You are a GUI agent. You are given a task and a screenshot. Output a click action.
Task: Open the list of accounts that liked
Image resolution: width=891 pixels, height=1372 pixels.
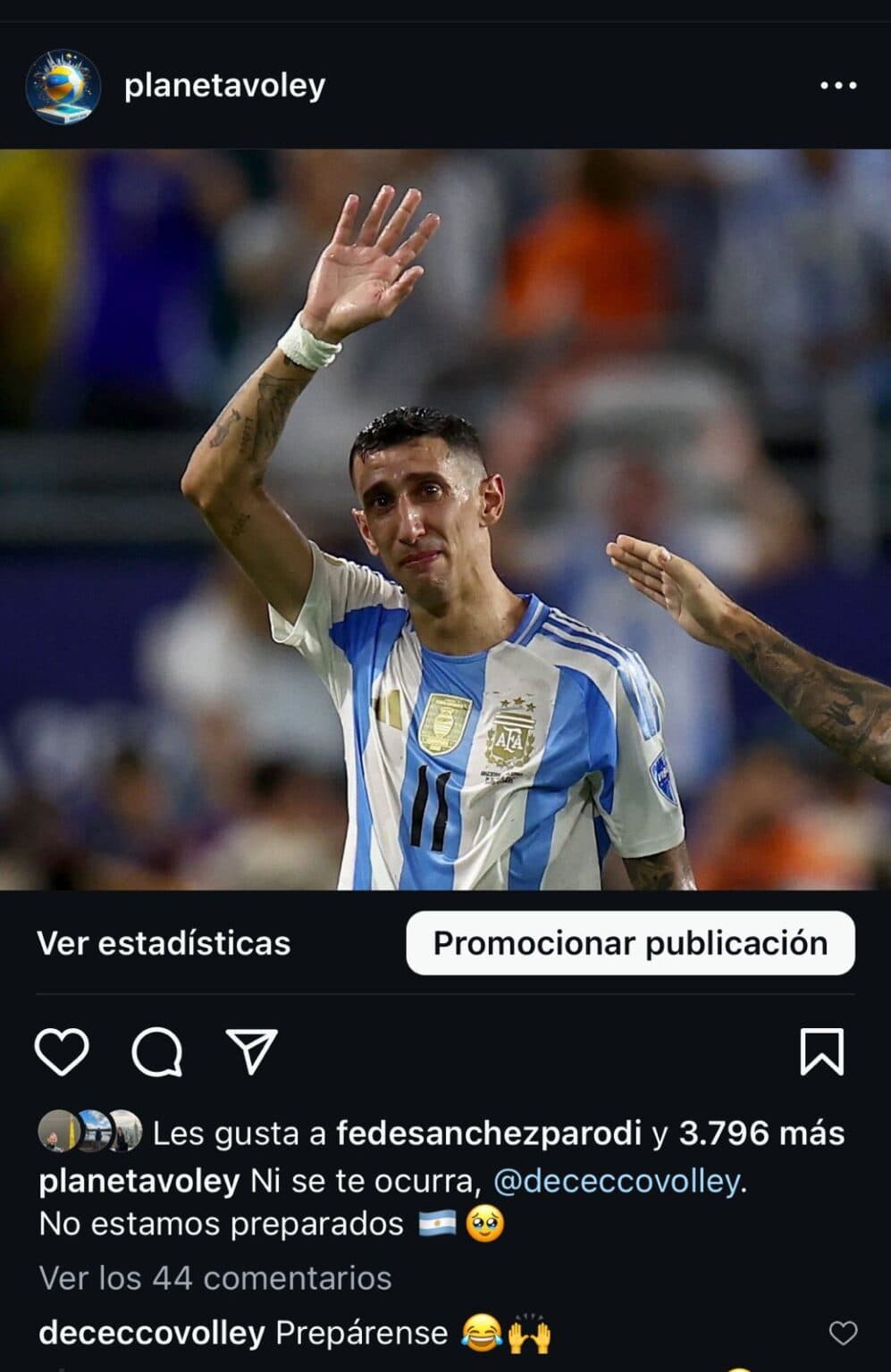point(761,1133)
